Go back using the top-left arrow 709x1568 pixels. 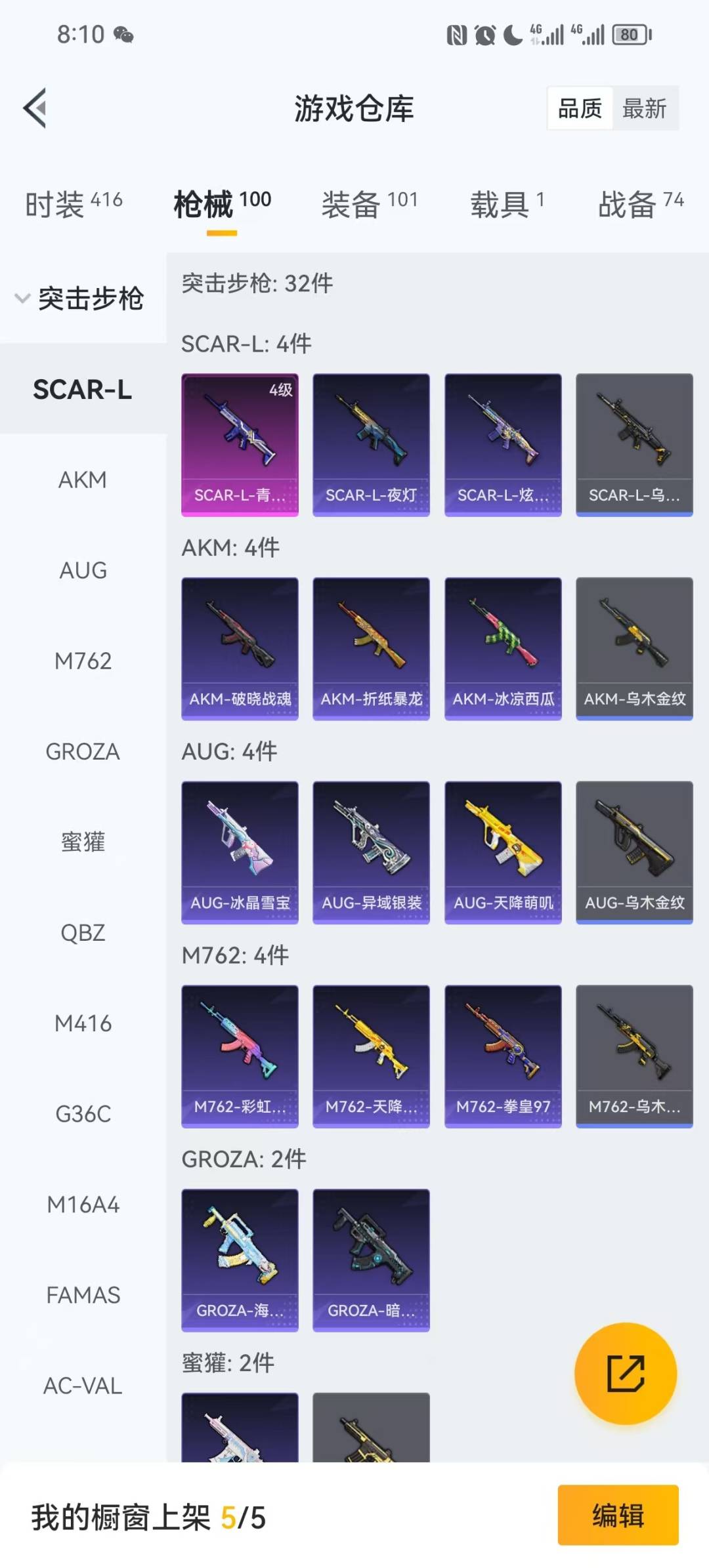35,108
